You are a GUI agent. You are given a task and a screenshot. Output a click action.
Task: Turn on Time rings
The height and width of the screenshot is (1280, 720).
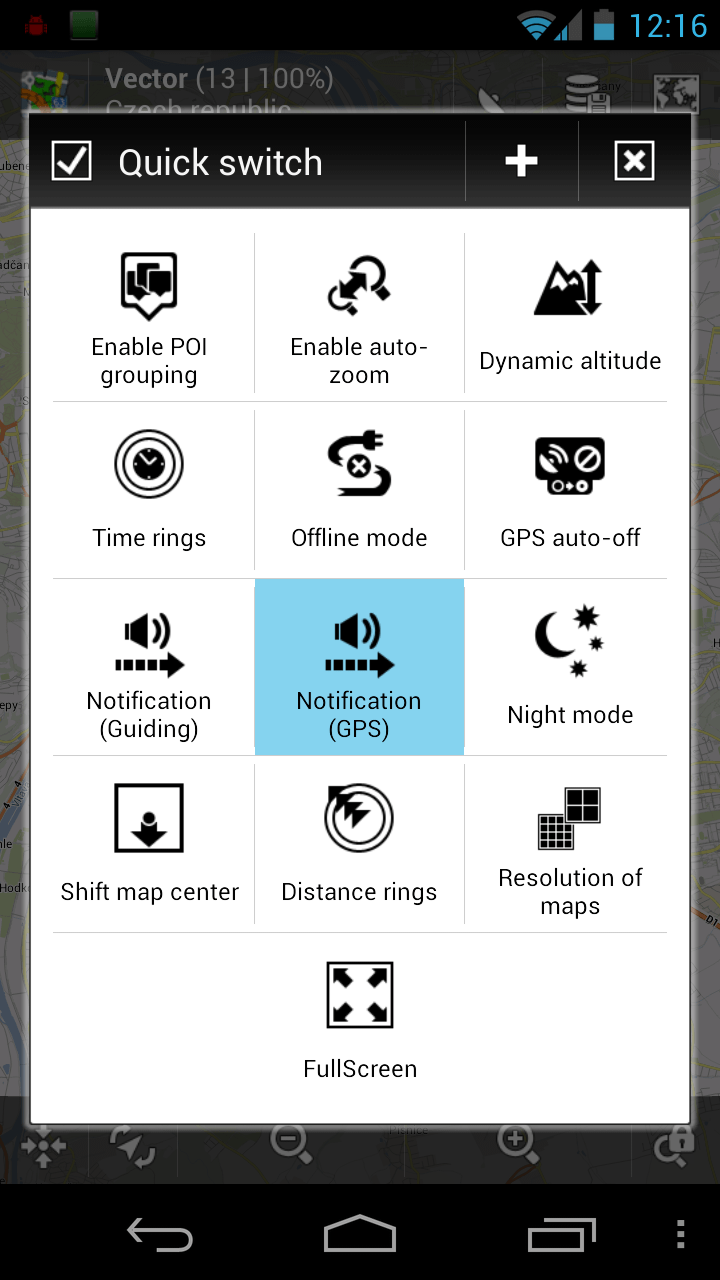tap(149, 492)
